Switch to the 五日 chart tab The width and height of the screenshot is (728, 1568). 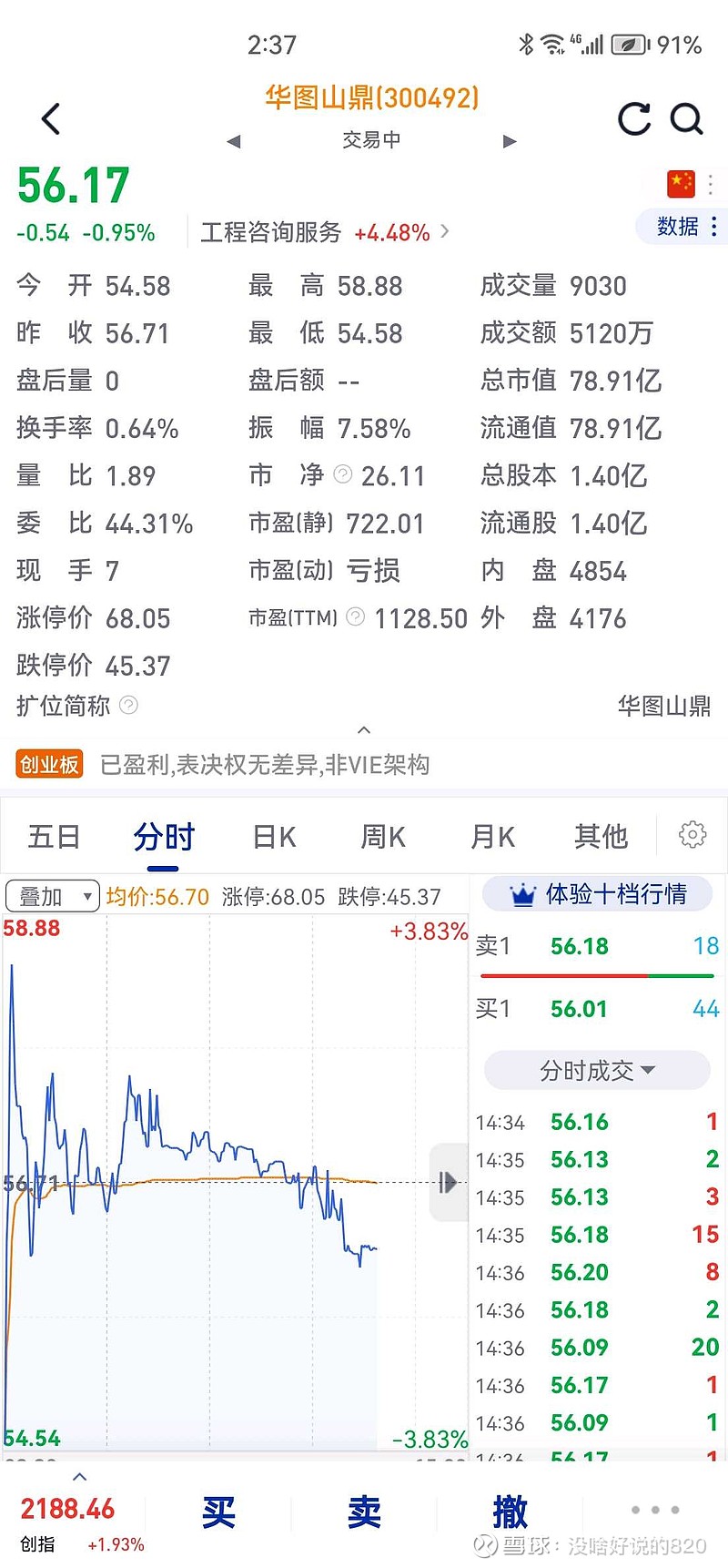tap(54, 836)
